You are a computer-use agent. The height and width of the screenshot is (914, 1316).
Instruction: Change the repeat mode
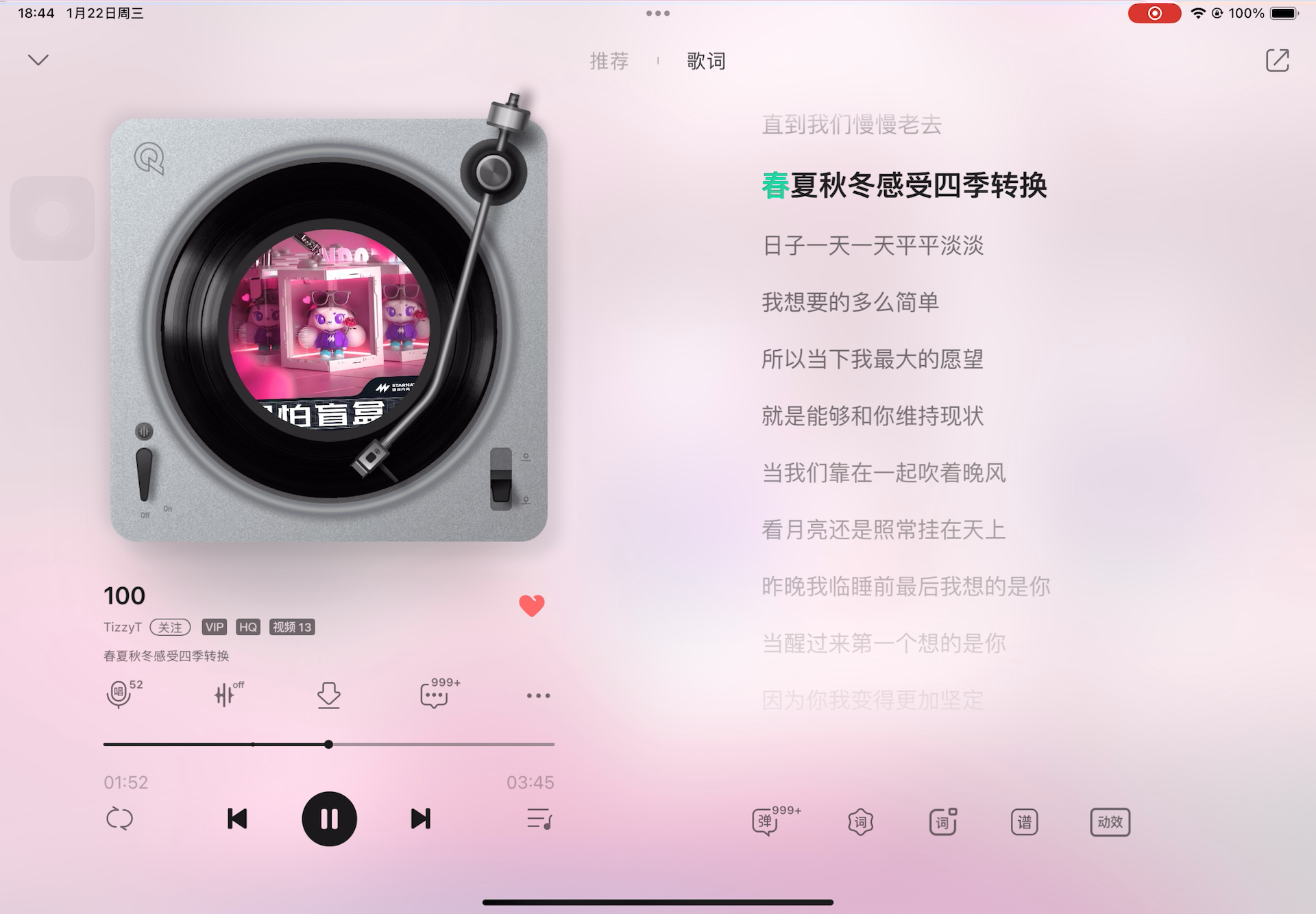point(120,819)
